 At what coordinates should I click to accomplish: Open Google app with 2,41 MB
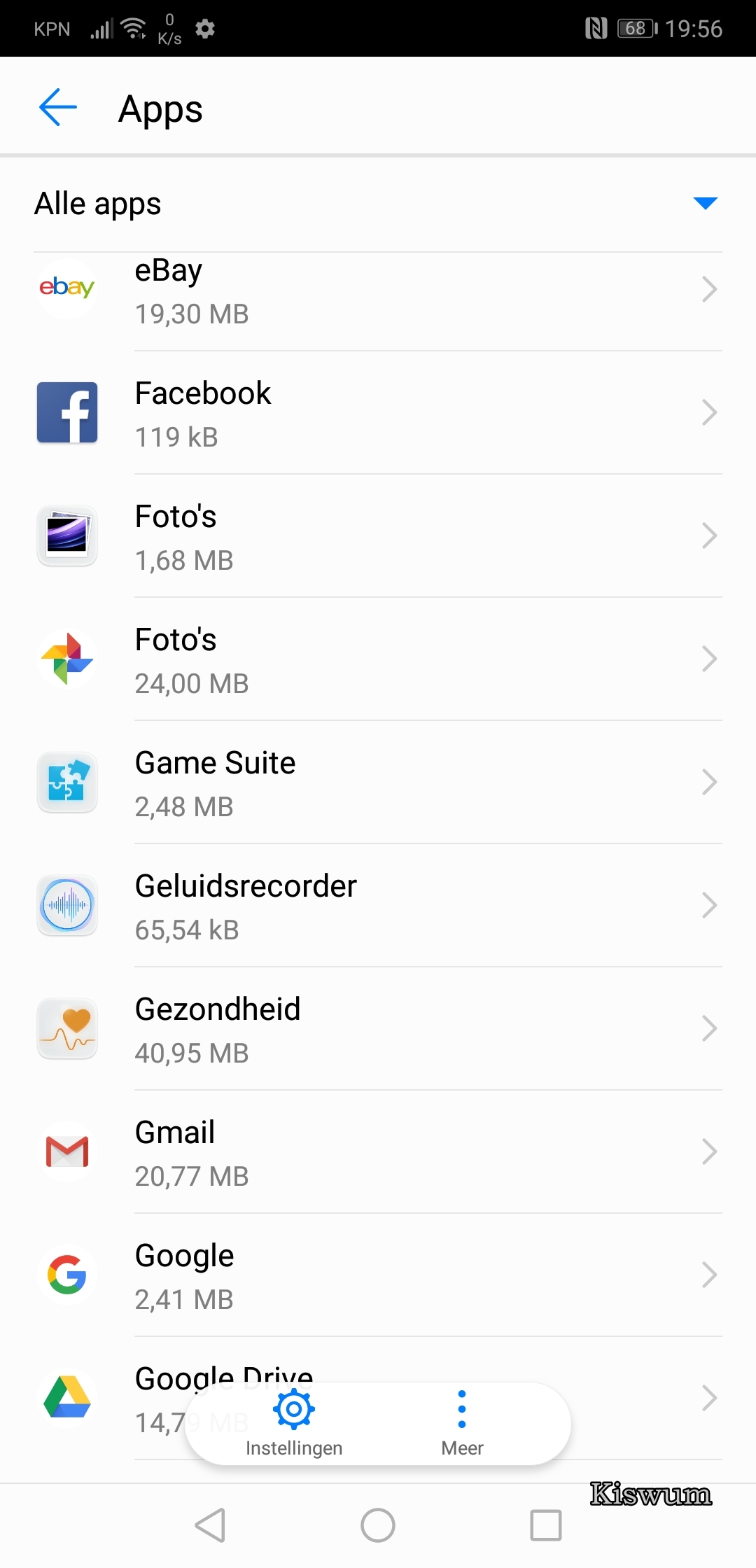[x=378, y=1275]
